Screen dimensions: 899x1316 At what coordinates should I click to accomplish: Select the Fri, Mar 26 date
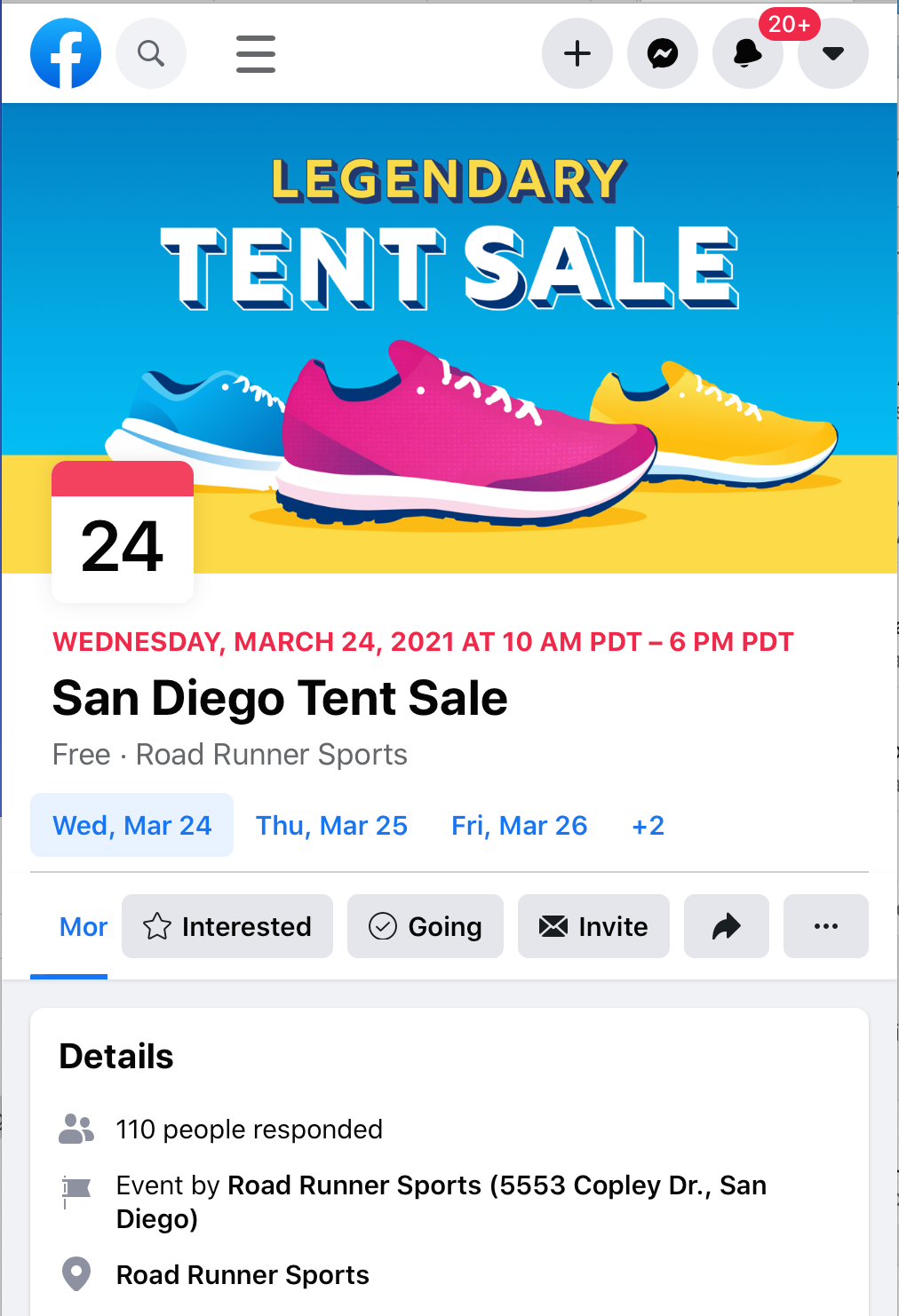520,825
